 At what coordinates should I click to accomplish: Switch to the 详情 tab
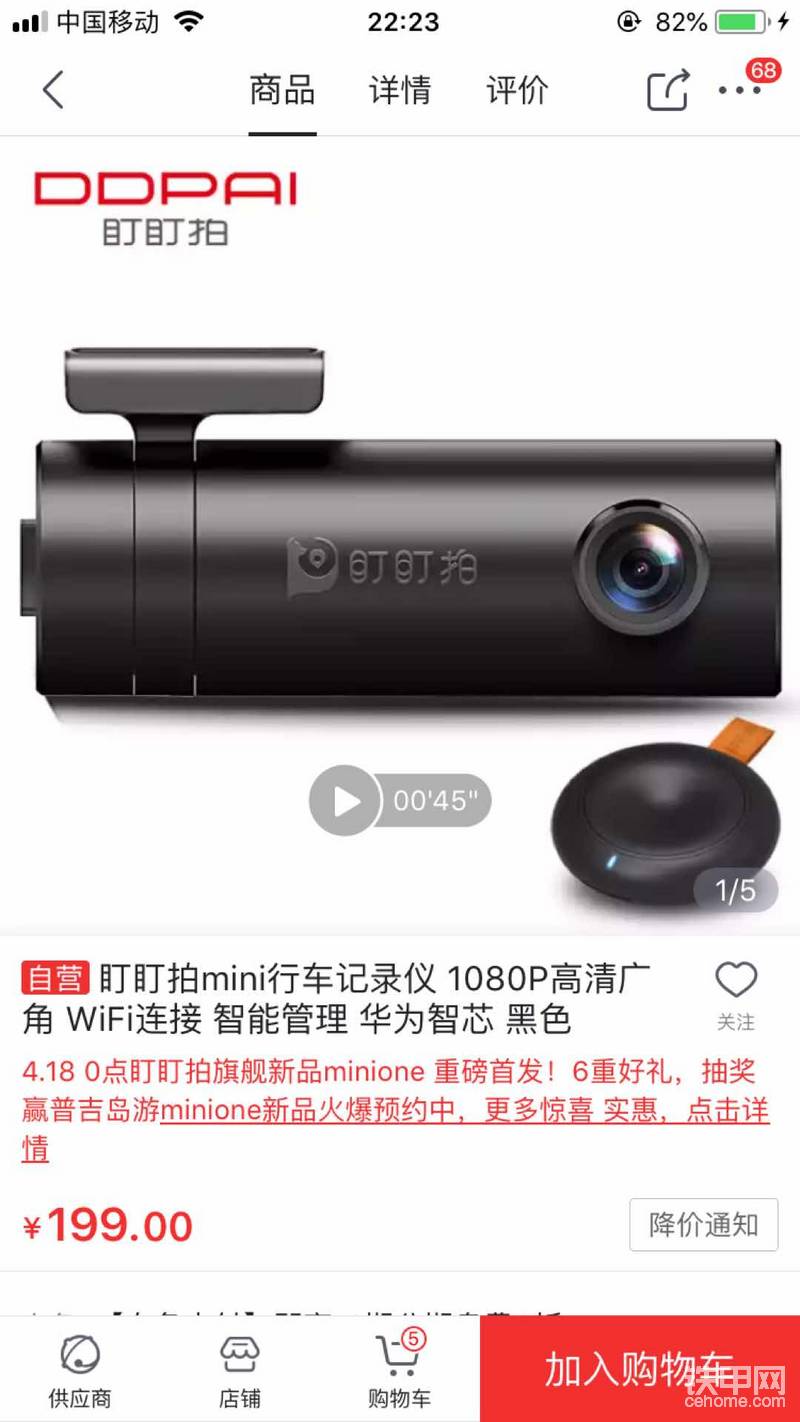399,91
